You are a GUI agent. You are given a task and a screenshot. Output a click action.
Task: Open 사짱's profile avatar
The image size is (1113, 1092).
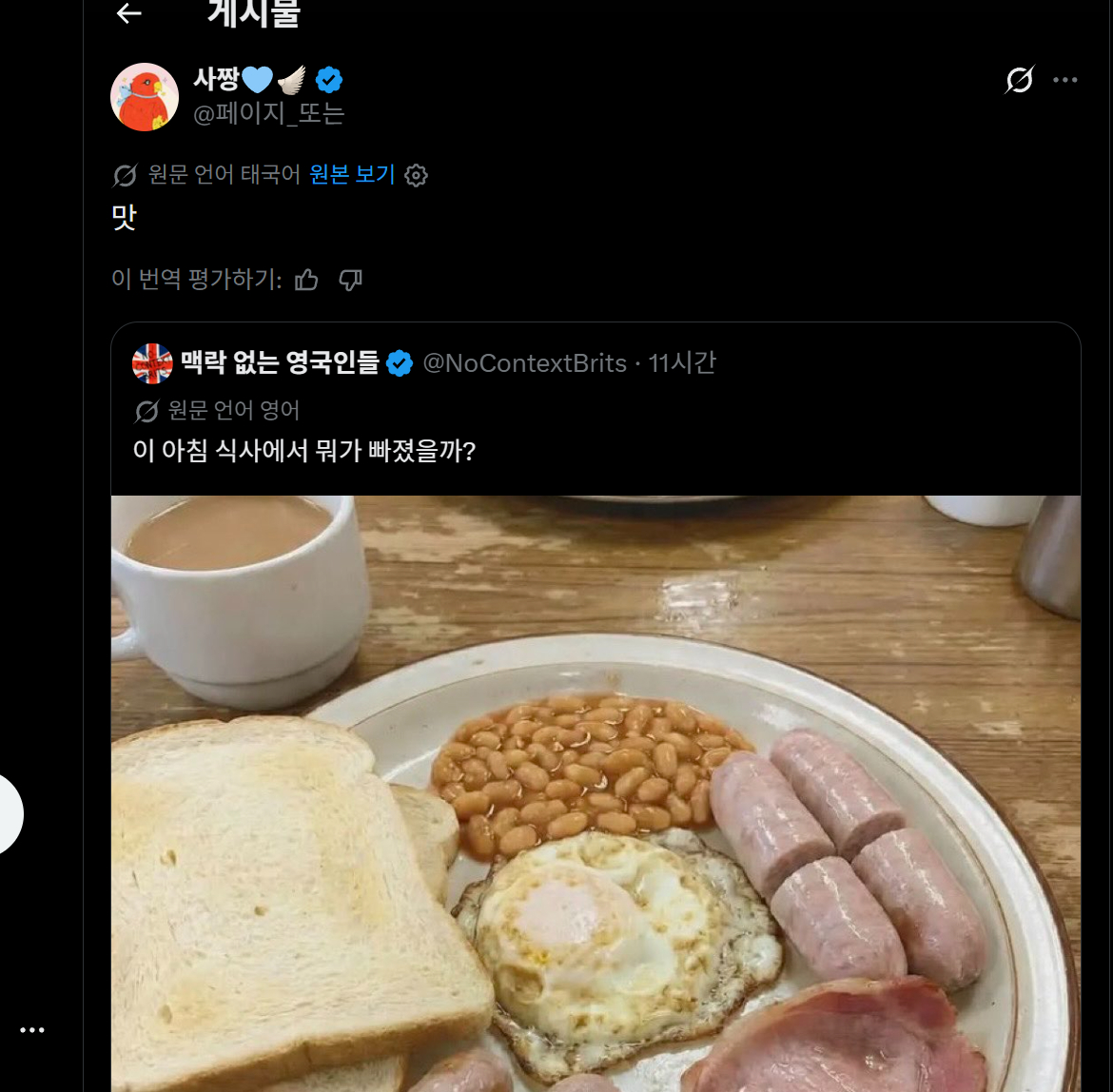coord(145,97)
